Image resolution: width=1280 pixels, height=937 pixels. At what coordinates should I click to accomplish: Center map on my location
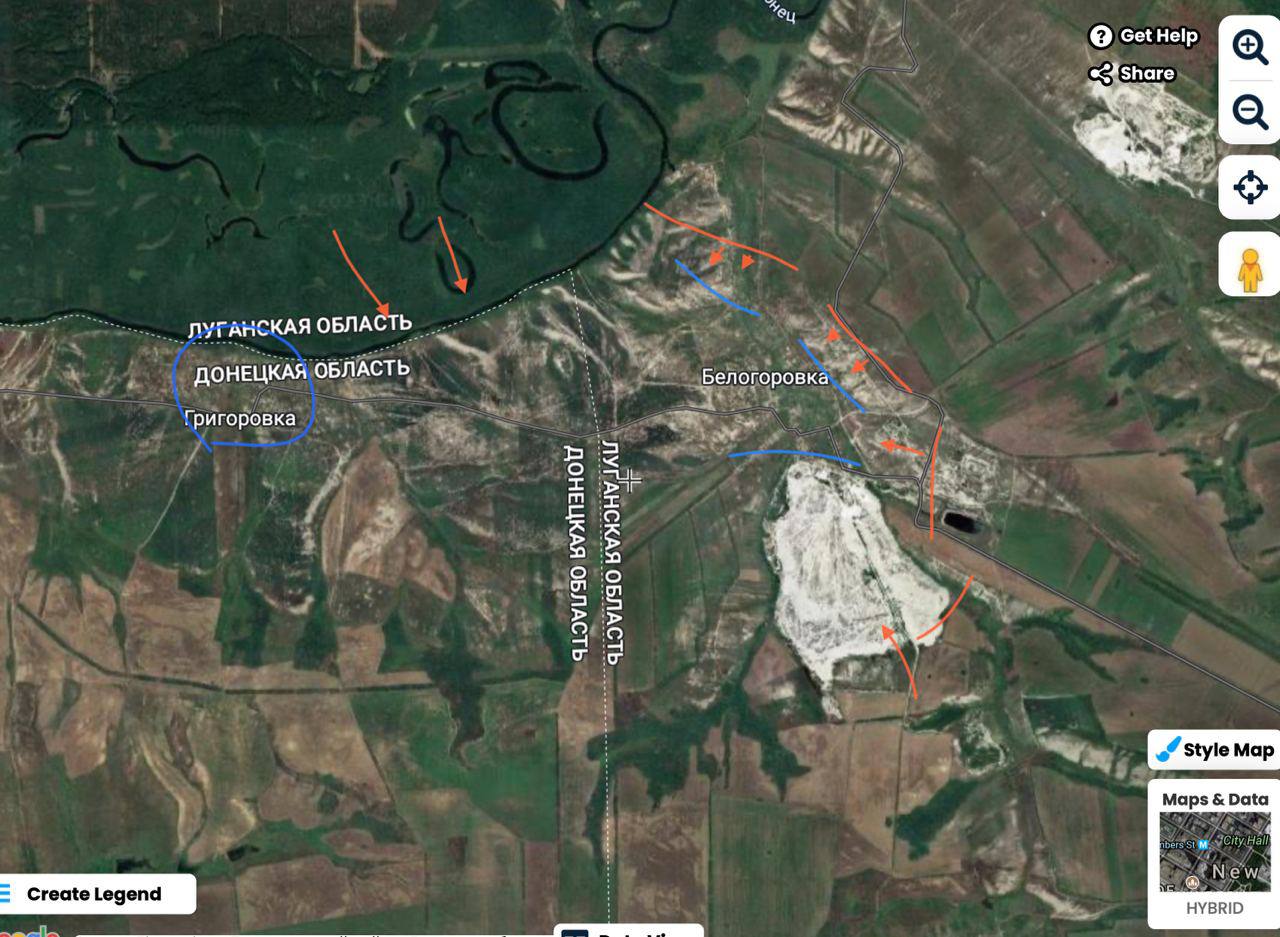coord(1250,187)
